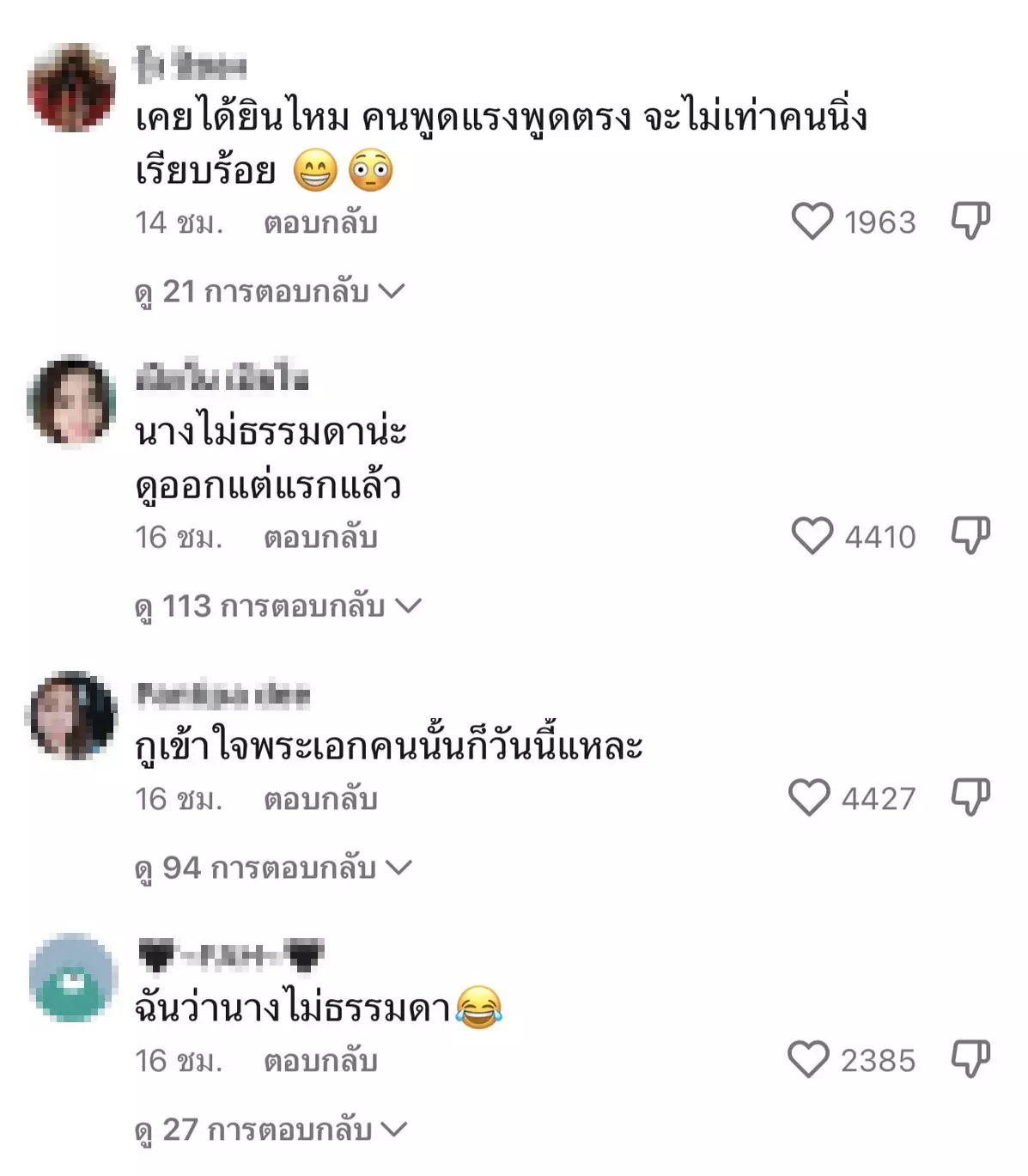
Task: Dislike the comment with 4427 likes
Action: click(970, 798)
